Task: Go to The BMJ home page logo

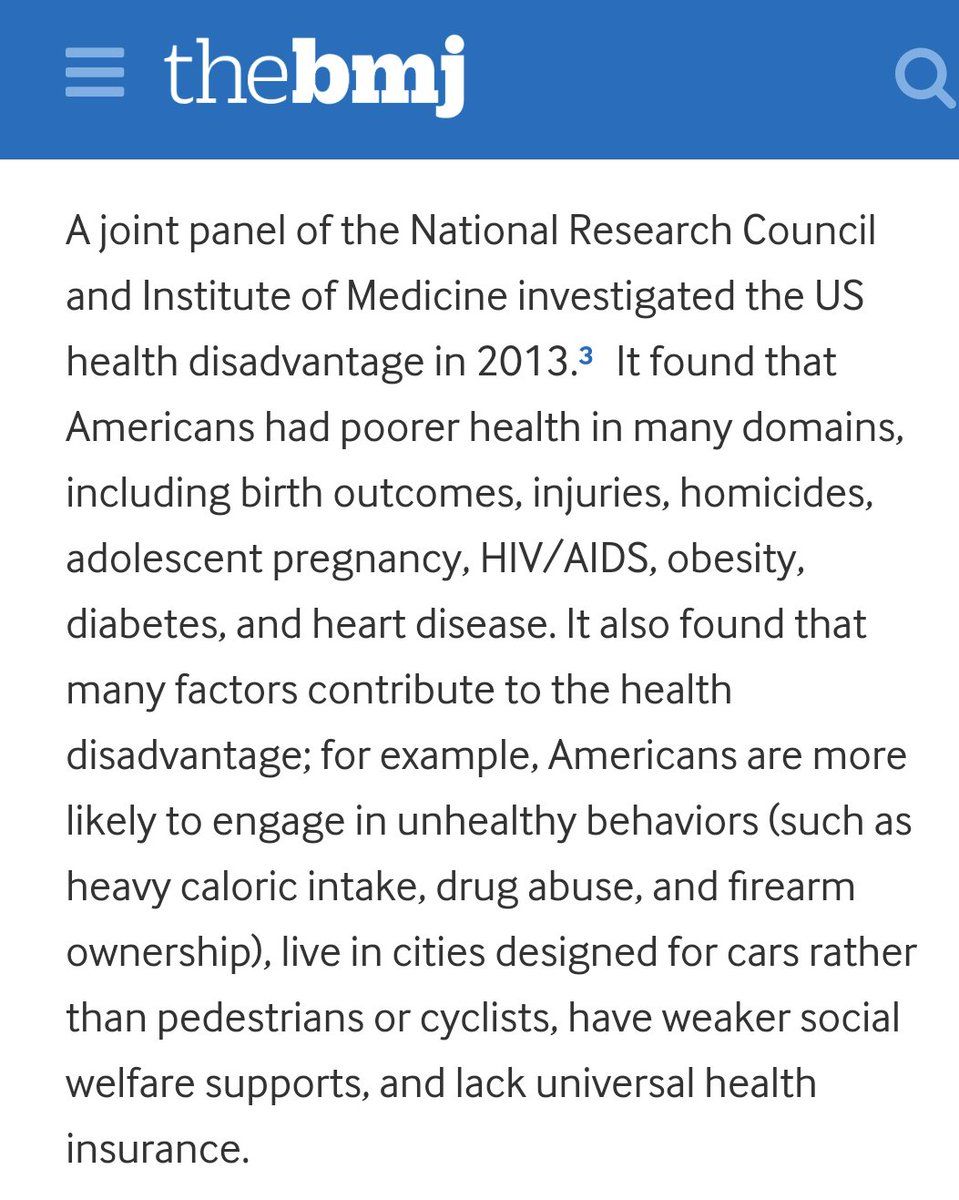Action: [314, 76]
